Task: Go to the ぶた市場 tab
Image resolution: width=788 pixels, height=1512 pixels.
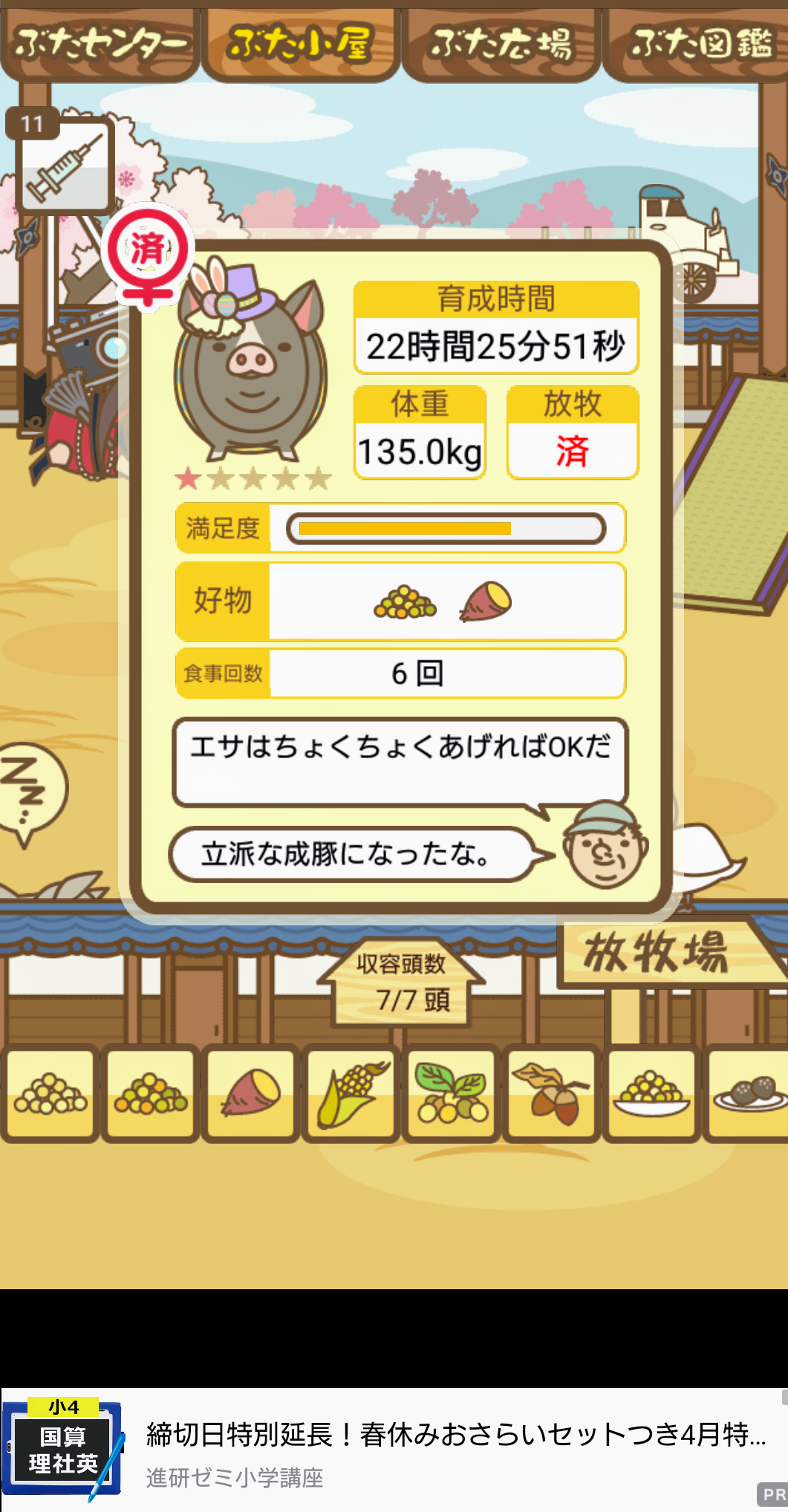Action: click(x=501, y=45)
